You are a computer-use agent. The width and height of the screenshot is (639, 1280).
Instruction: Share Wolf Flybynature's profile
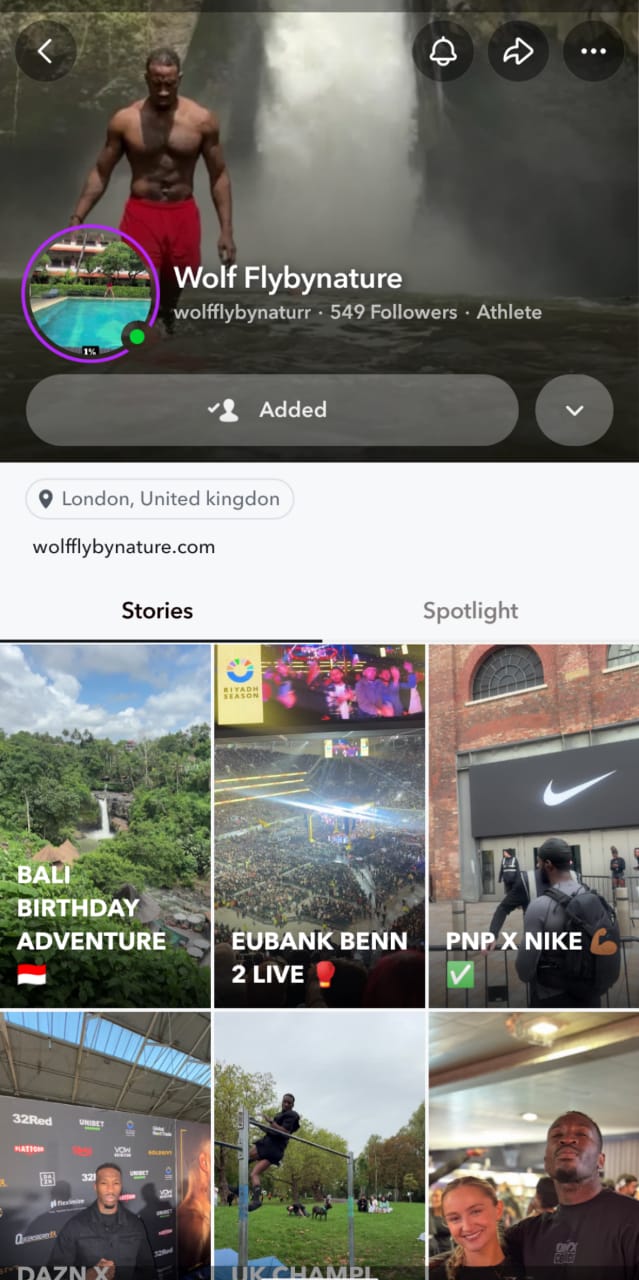(x=518, y=51)
